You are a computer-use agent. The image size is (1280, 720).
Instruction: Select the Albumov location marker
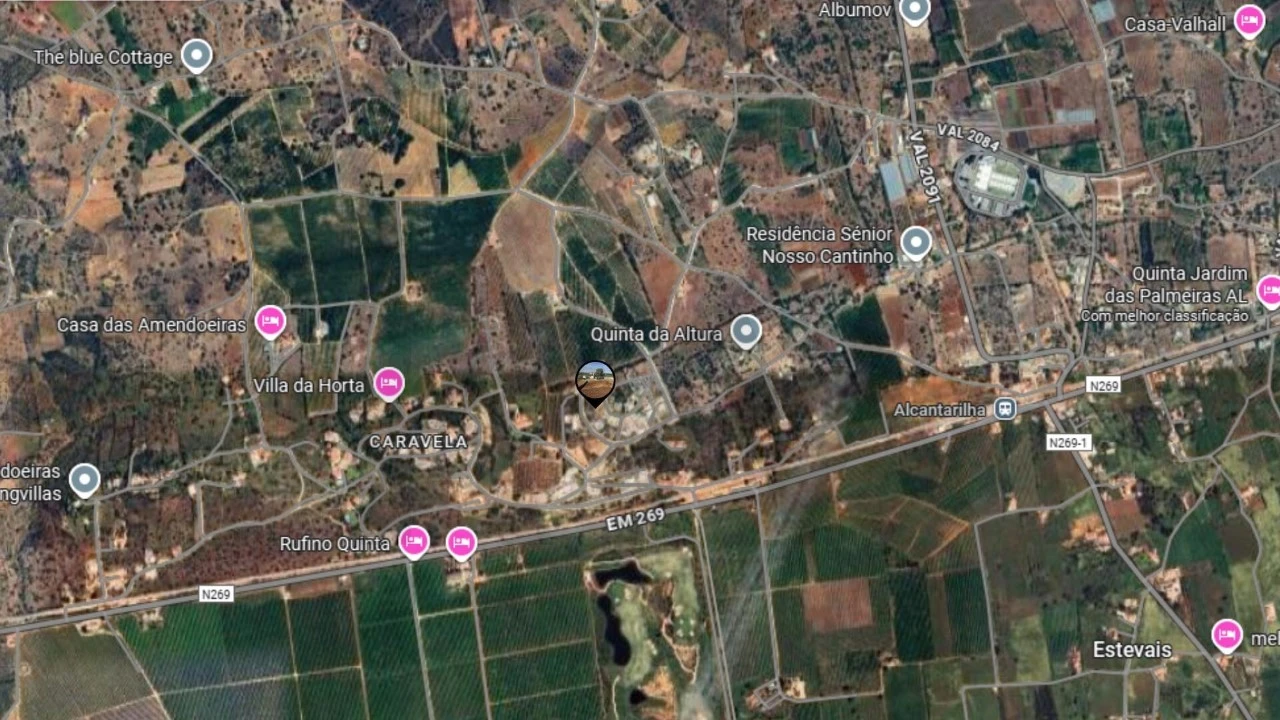914,11
